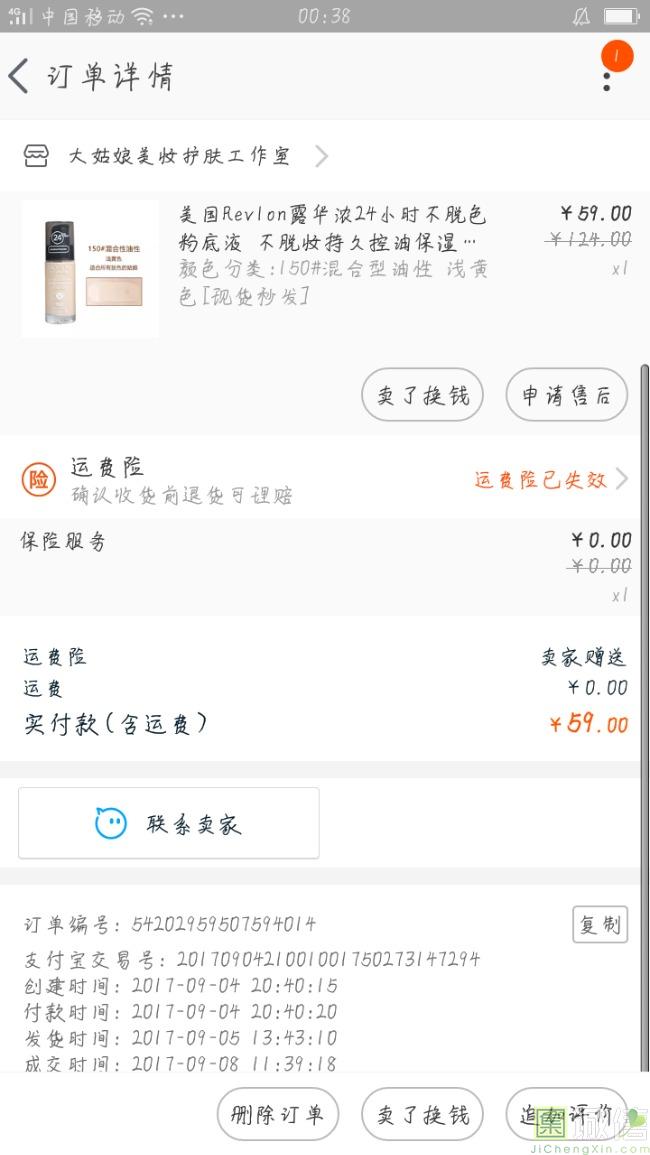Copy the order number with 复制
The height and width of the screenshot is (1155, 650).
click(599, 925)
